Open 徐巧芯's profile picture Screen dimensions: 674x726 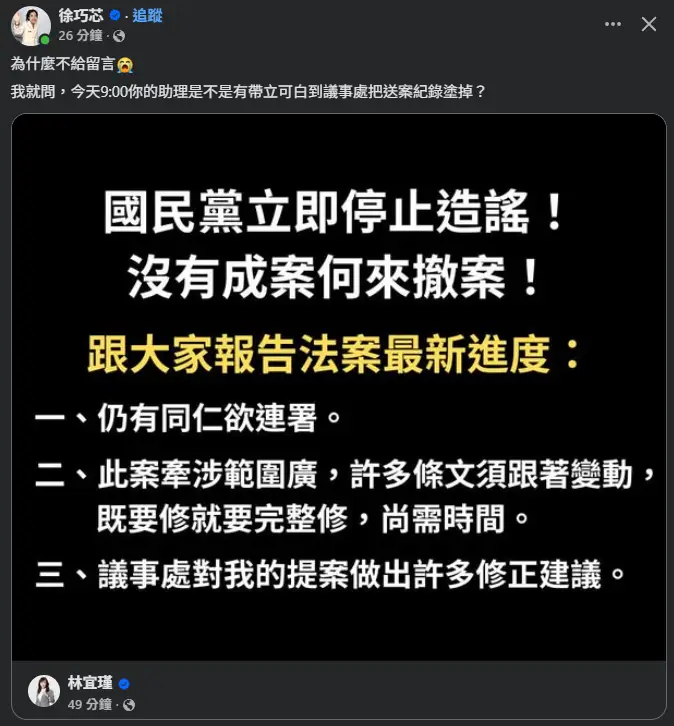[x=30, y=26]
